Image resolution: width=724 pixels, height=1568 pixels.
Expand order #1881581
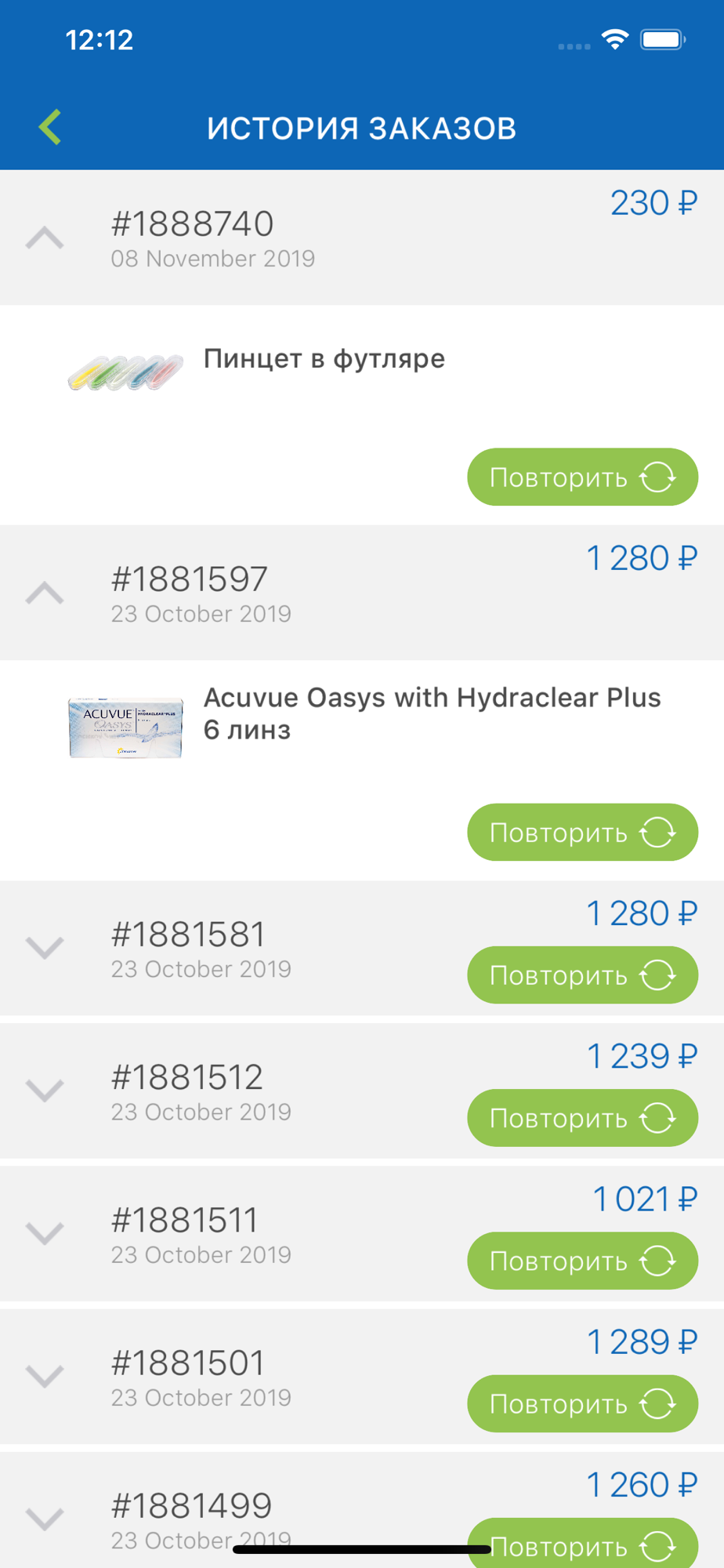click(x=45, y=948)
